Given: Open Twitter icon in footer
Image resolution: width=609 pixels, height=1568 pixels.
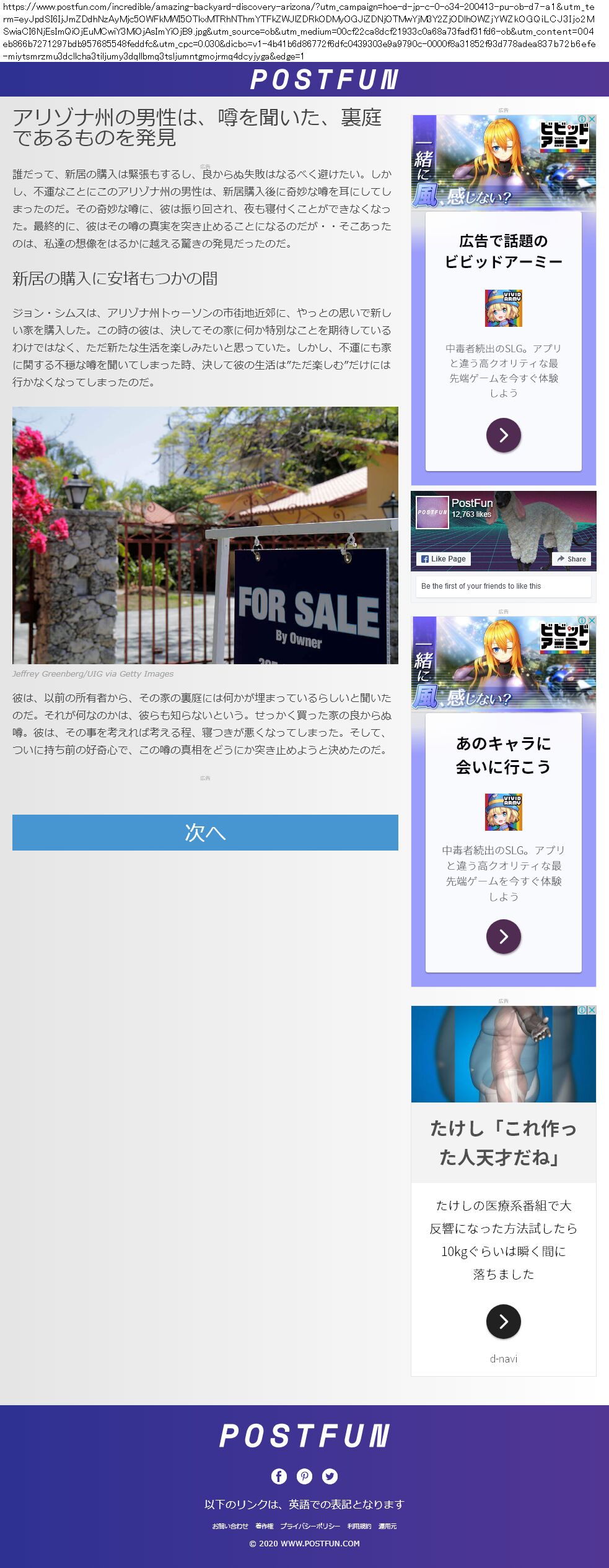Looking at the screenshot, I should 330,1476.
